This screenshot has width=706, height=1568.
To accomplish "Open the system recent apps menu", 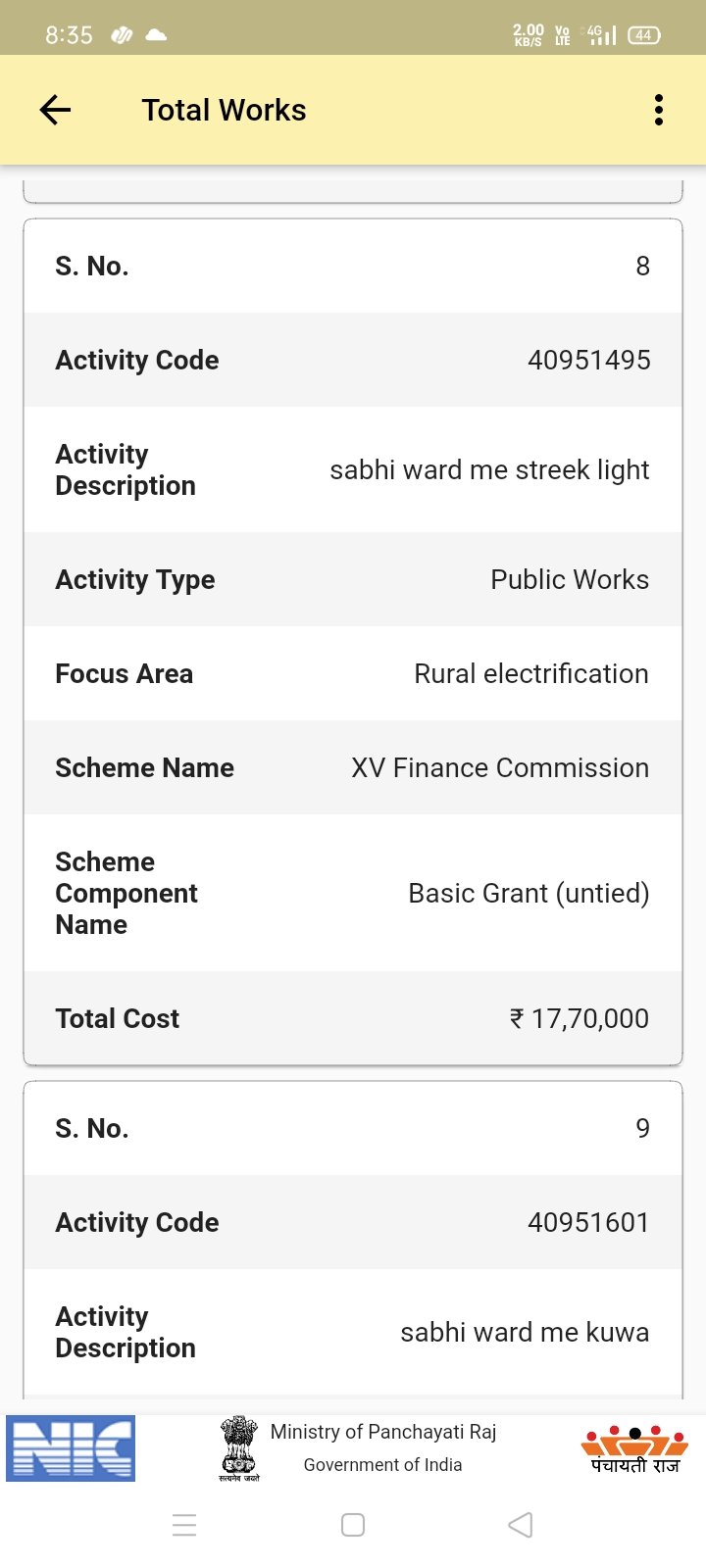I will 184,1525.
